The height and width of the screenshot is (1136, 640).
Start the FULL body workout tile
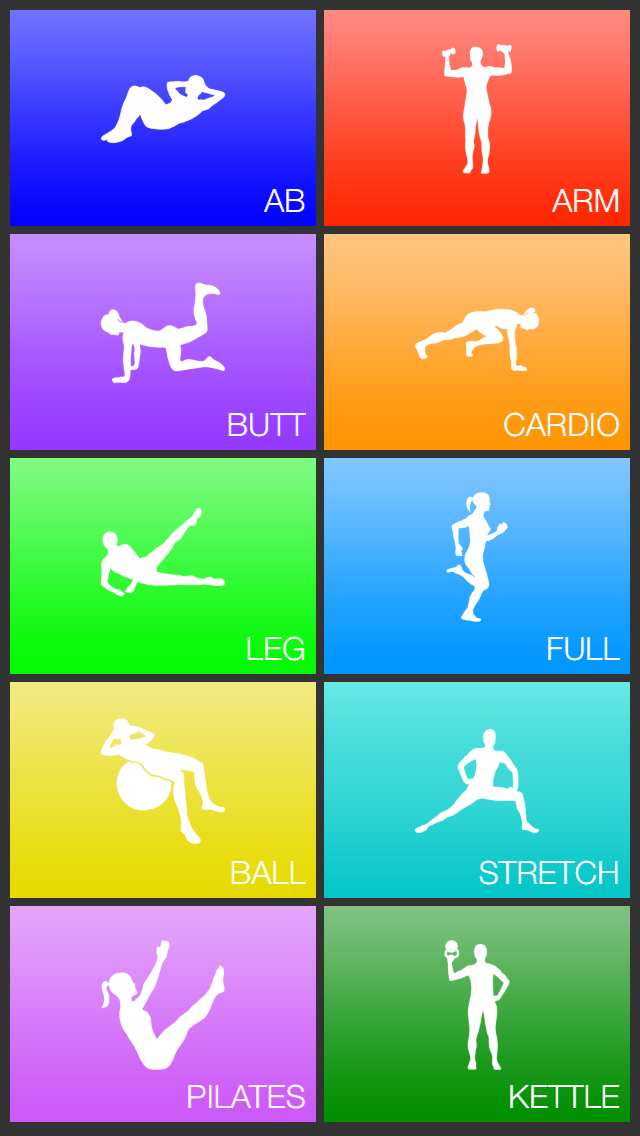(477, 566)
